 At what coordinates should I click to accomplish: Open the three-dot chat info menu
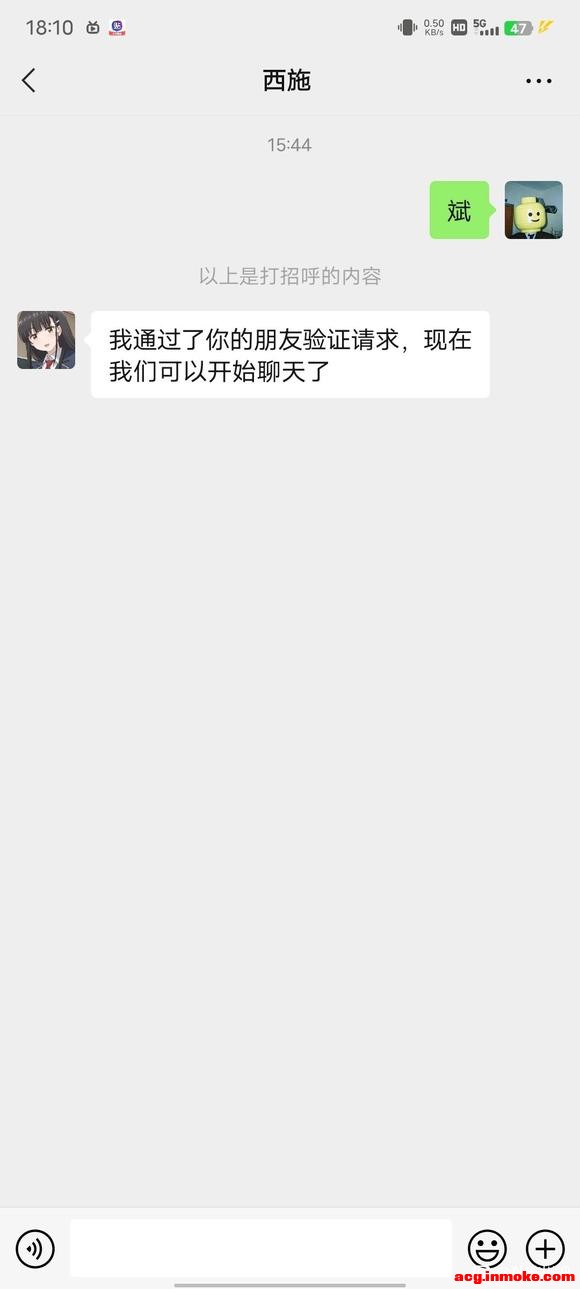(539, 81)
